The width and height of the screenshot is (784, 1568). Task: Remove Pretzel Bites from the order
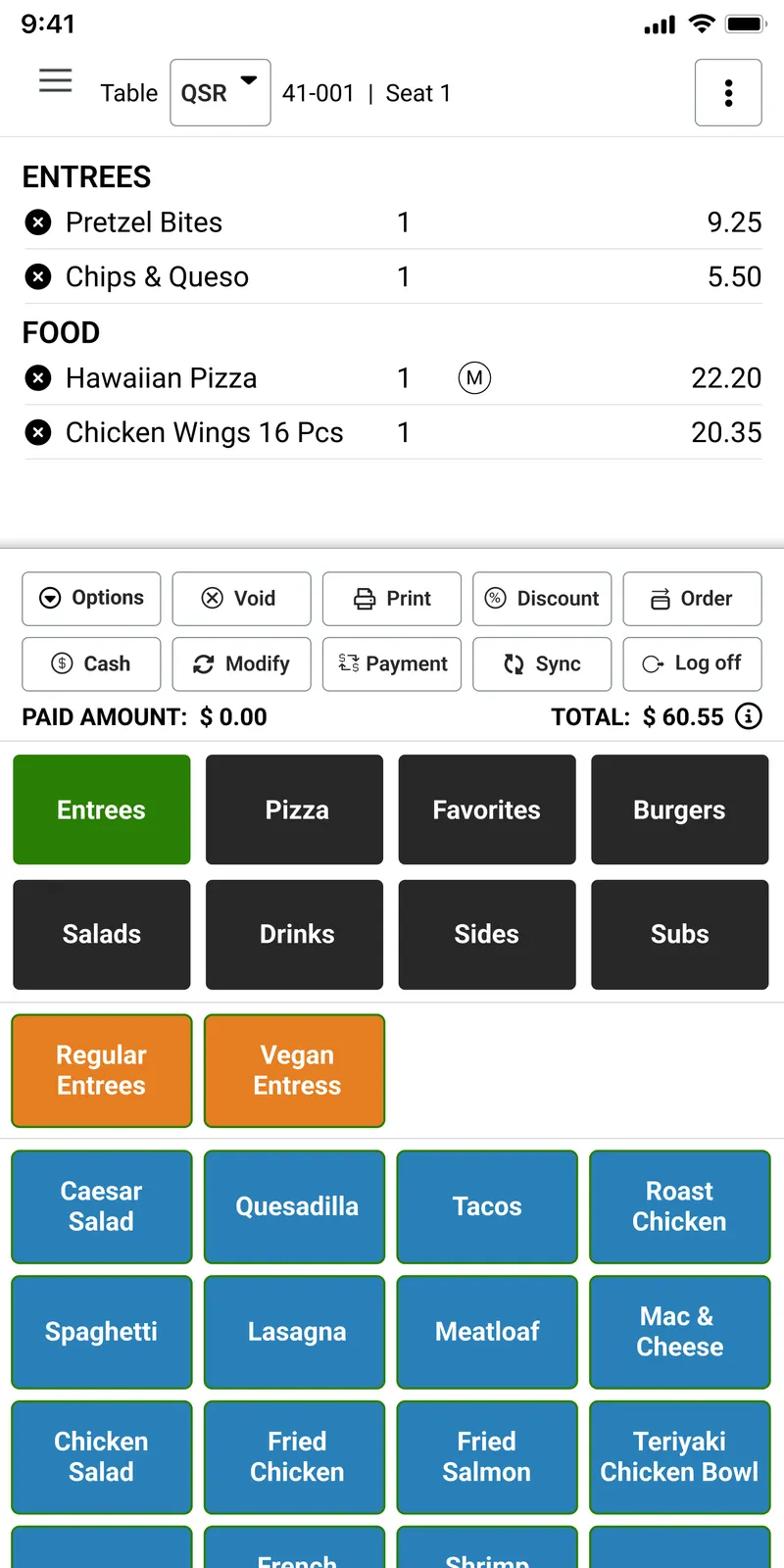[x=38, y=222]
